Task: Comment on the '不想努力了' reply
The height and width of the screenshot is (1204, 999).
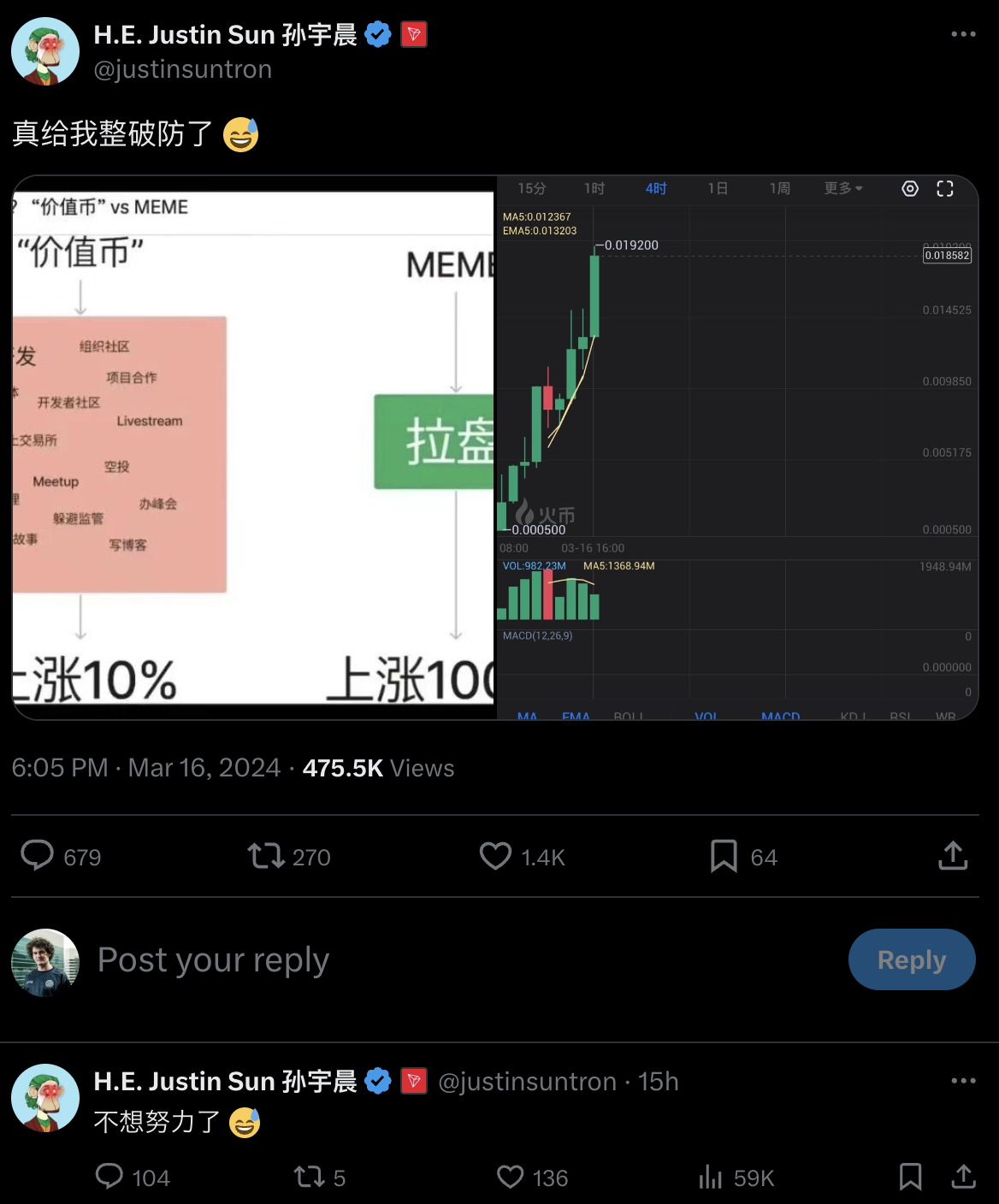Action: click(x=109, y=1177)
